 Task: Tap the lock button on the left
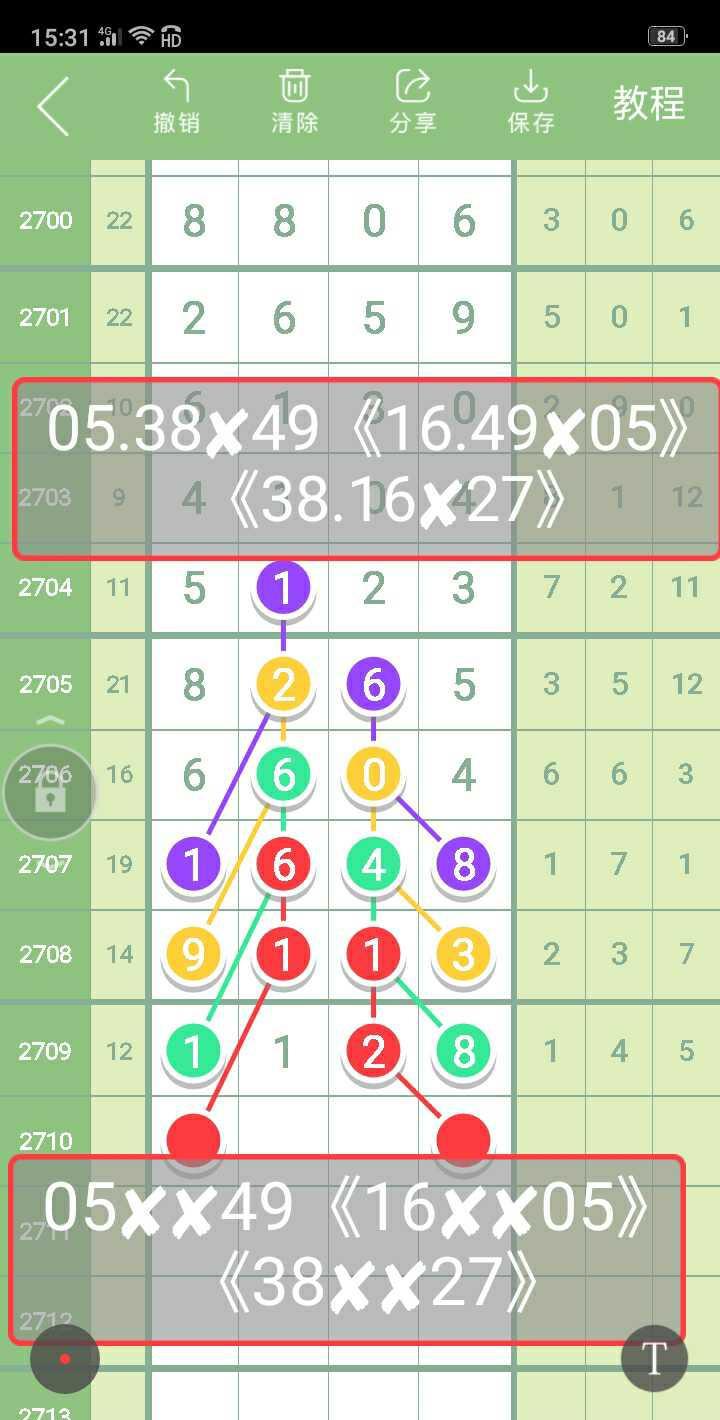pos(50,793)
